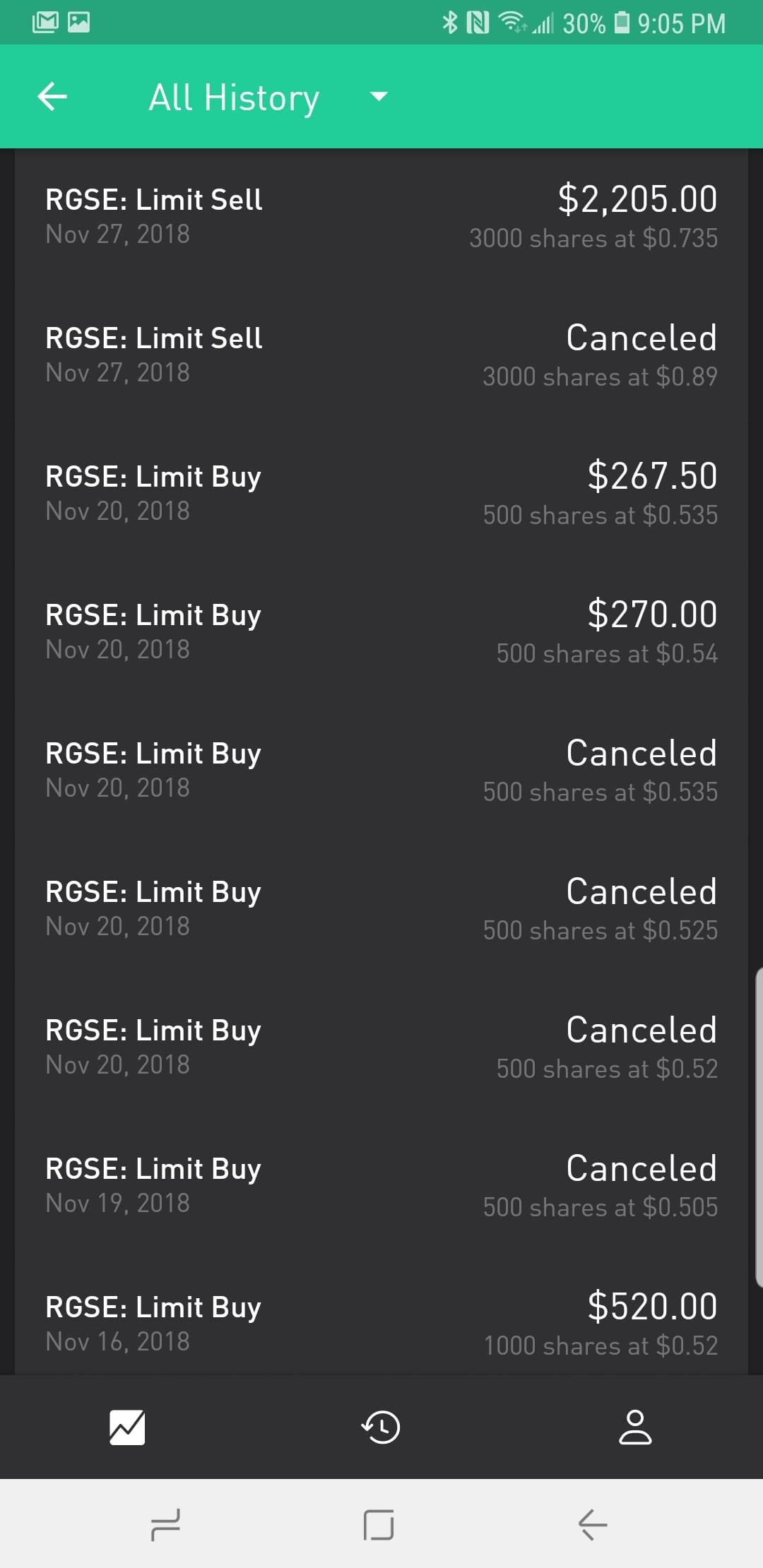Open the $520.00 Limit Buy from Nov 16
This screenshot has height=1568, width=763.
pyautogui.click(x=381, y=1324)
